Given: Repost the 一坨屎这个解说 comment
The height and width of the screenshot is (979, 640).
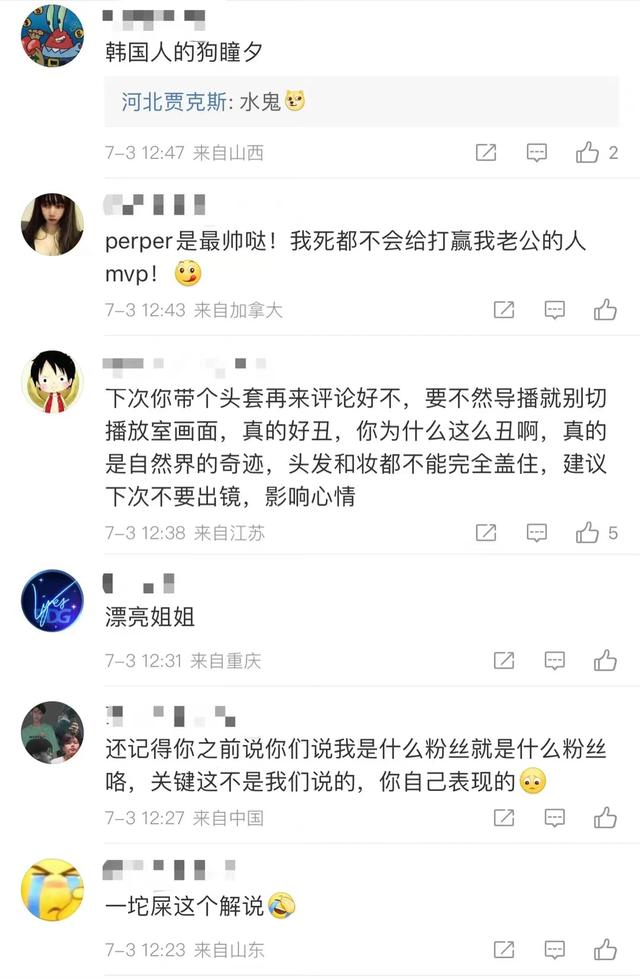Looking at the screenshot, I should (x=504, y=950).
